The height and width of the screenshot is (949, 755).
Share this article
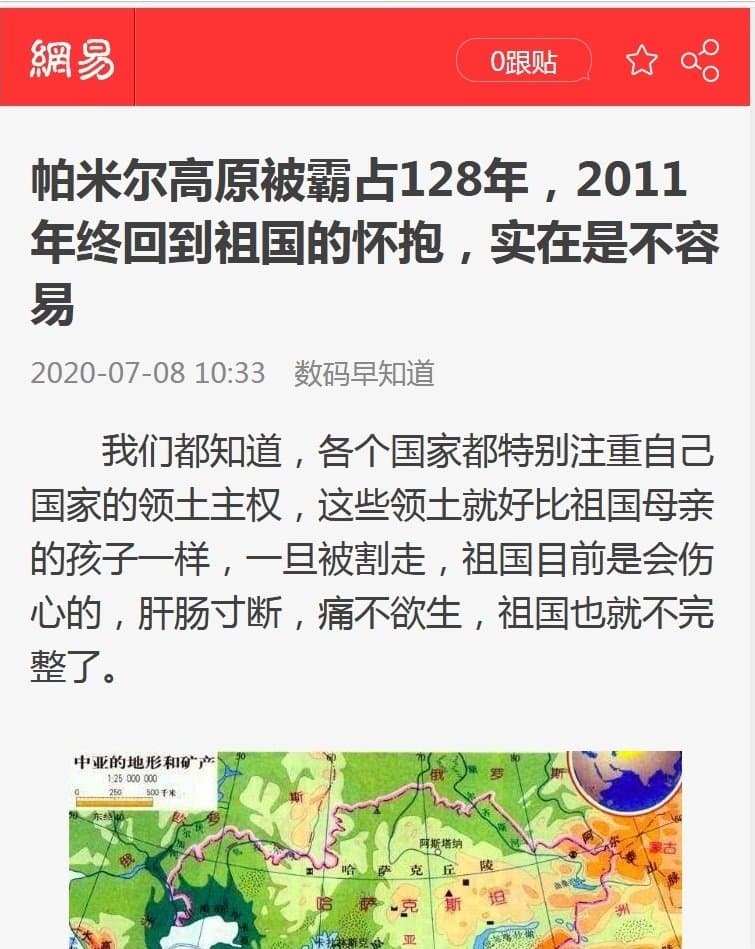(x=701, y=61)
